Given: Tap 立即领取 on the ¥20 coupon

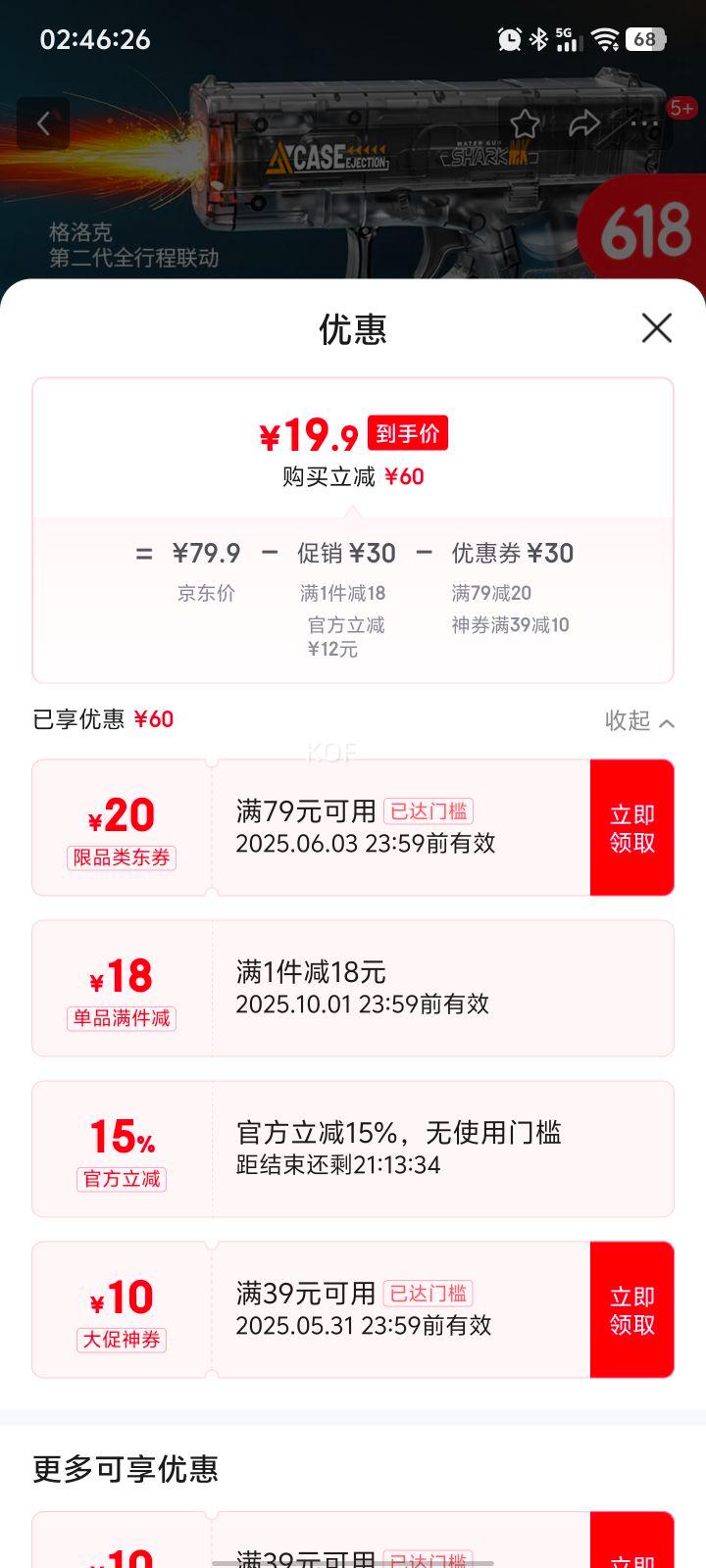Looking at the screenshot, I should click(x=631, y=826).
